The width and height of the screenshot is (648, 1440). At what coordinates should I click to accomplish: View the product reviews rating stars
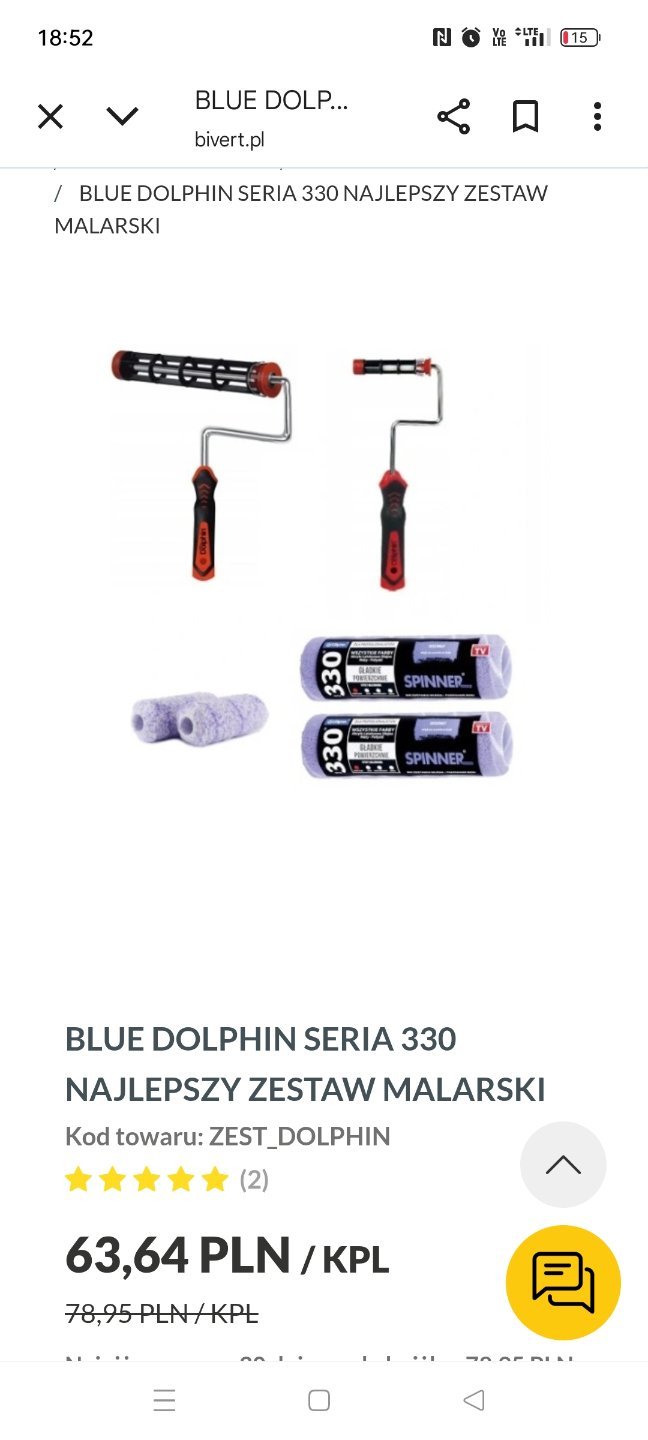147,1180
